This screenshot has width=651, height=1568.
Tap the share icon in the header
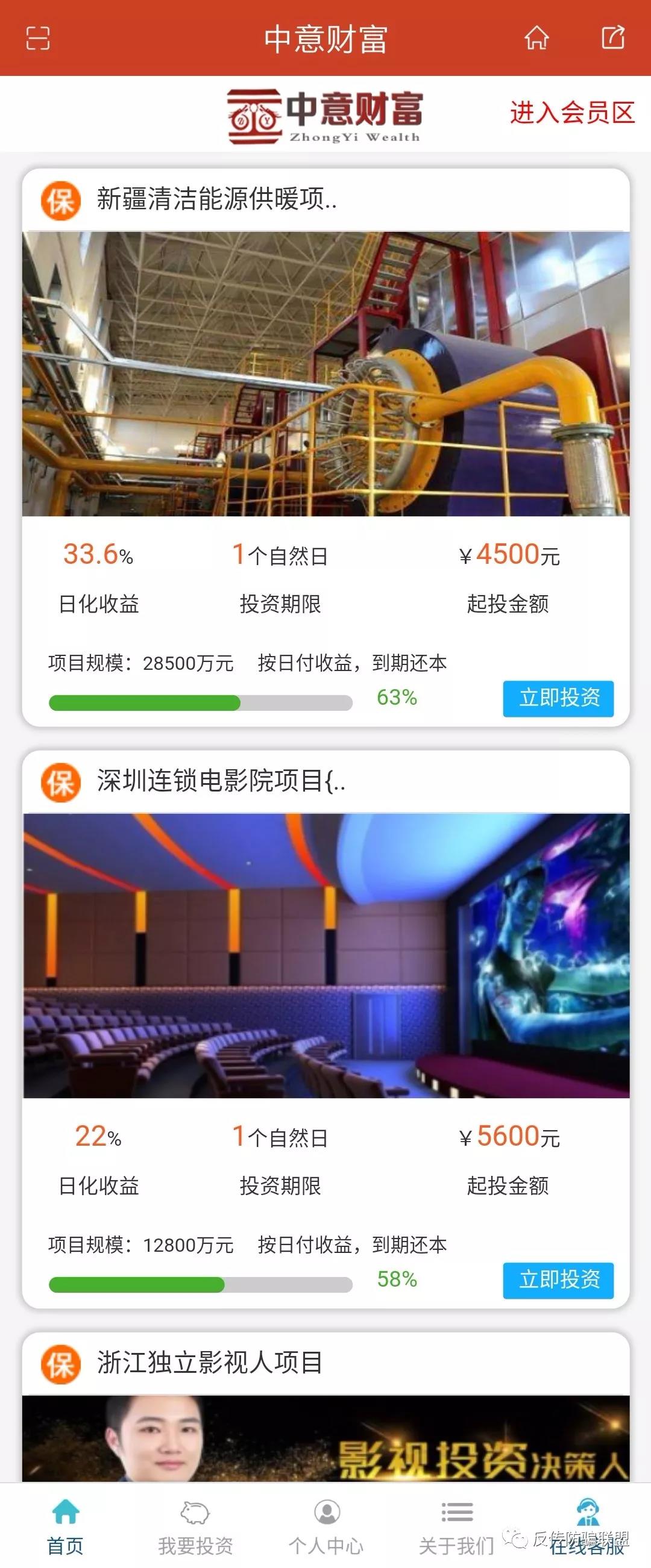tap(612, 38)
